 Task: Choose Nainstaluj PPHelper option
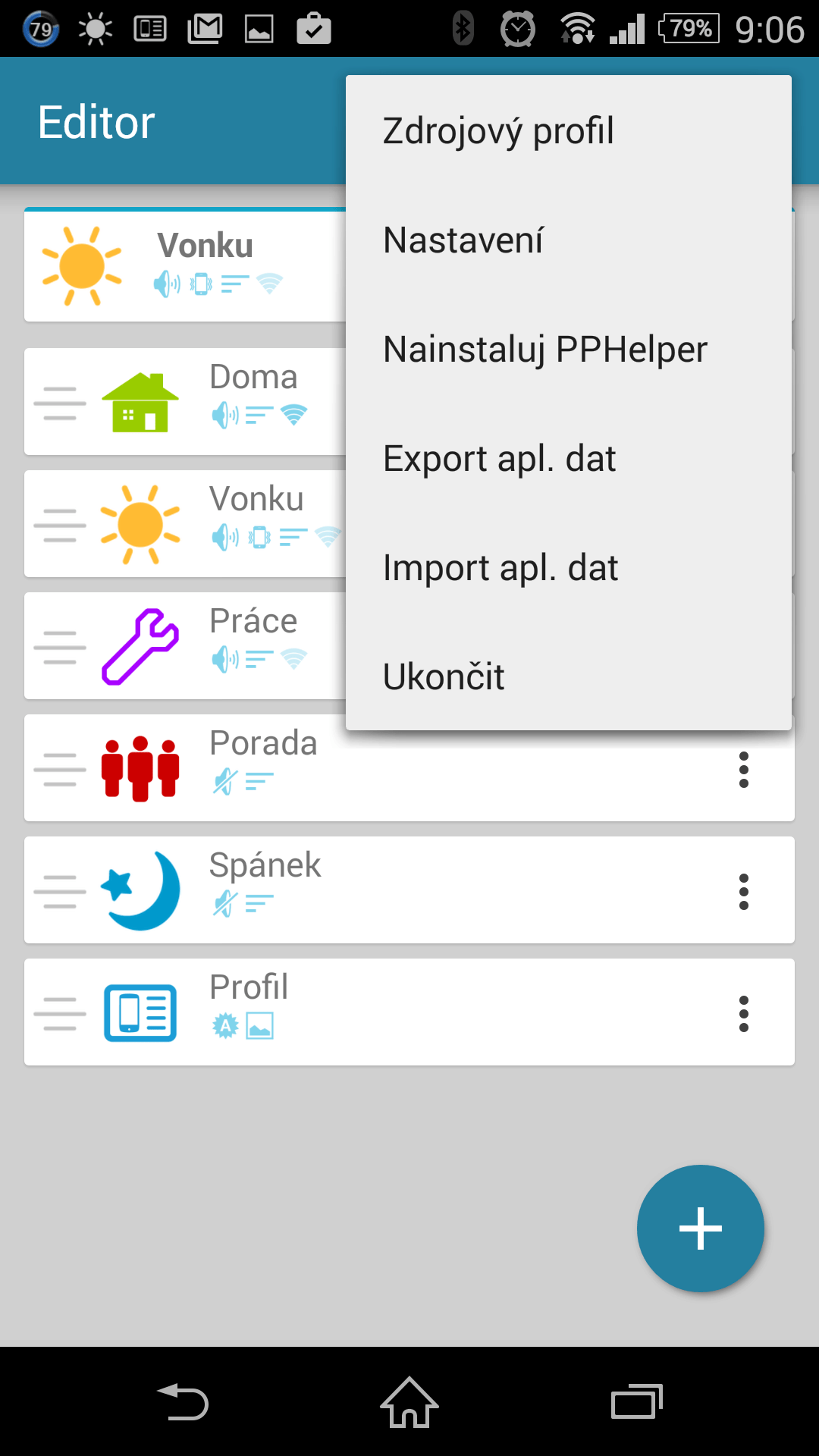pos(569,349)
